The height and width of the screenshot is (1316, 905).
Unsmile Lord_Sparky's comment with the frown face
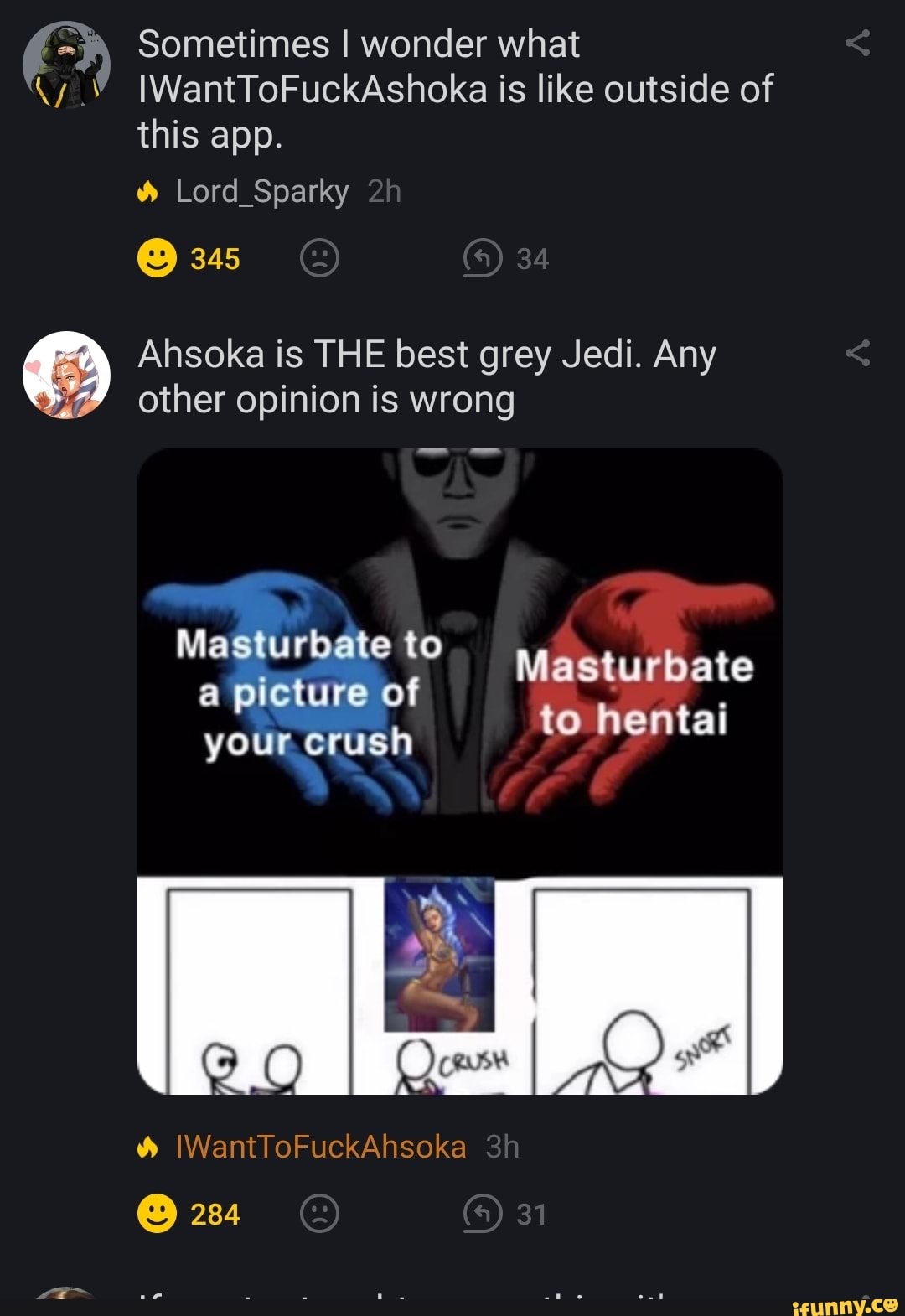coord(319,258)
